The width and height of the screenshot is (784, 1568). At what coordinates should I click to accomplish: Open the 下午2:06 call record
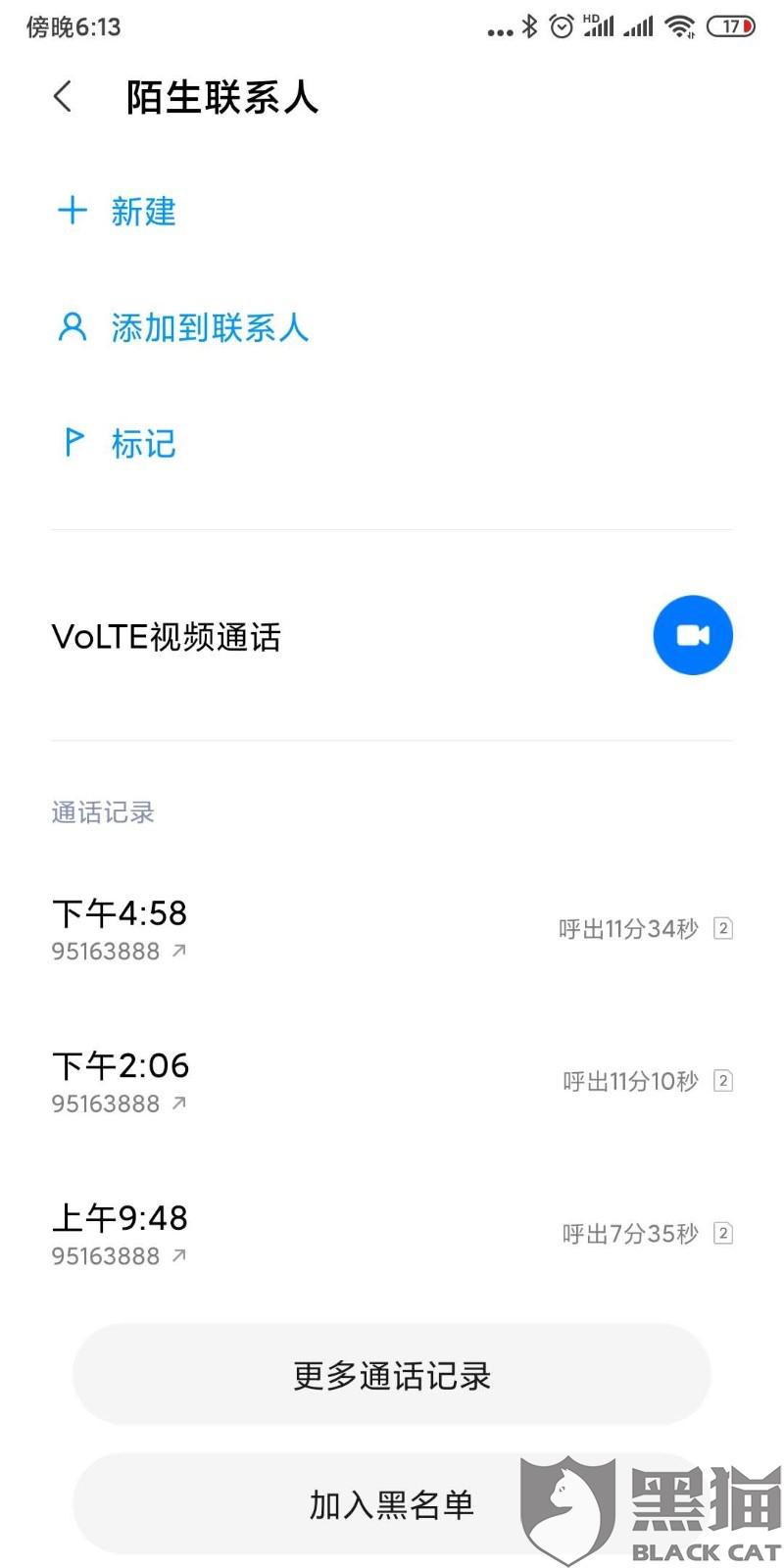(x=392, y=1081)
